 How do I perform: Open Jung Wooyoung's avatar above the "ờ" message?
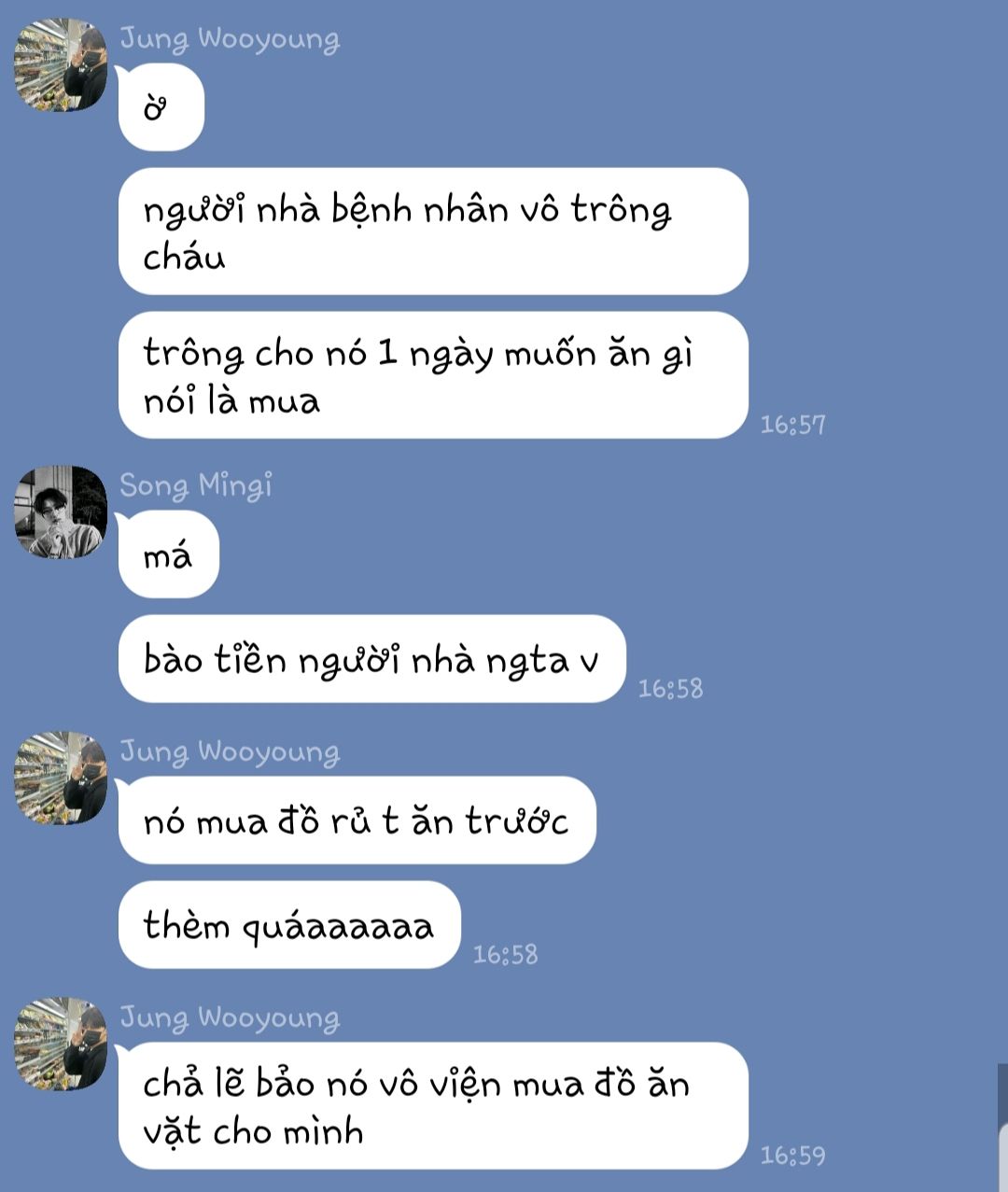(61, 65)
